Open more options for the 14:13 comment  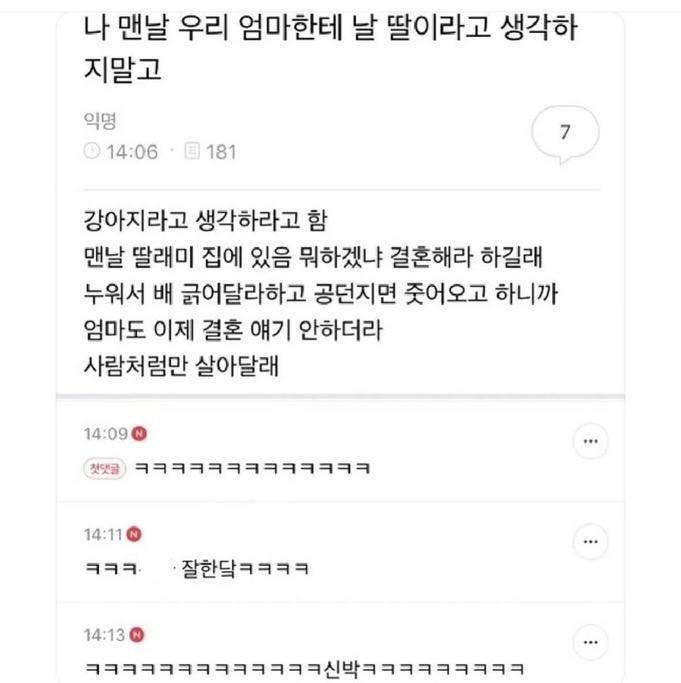(x=590, y=641)
